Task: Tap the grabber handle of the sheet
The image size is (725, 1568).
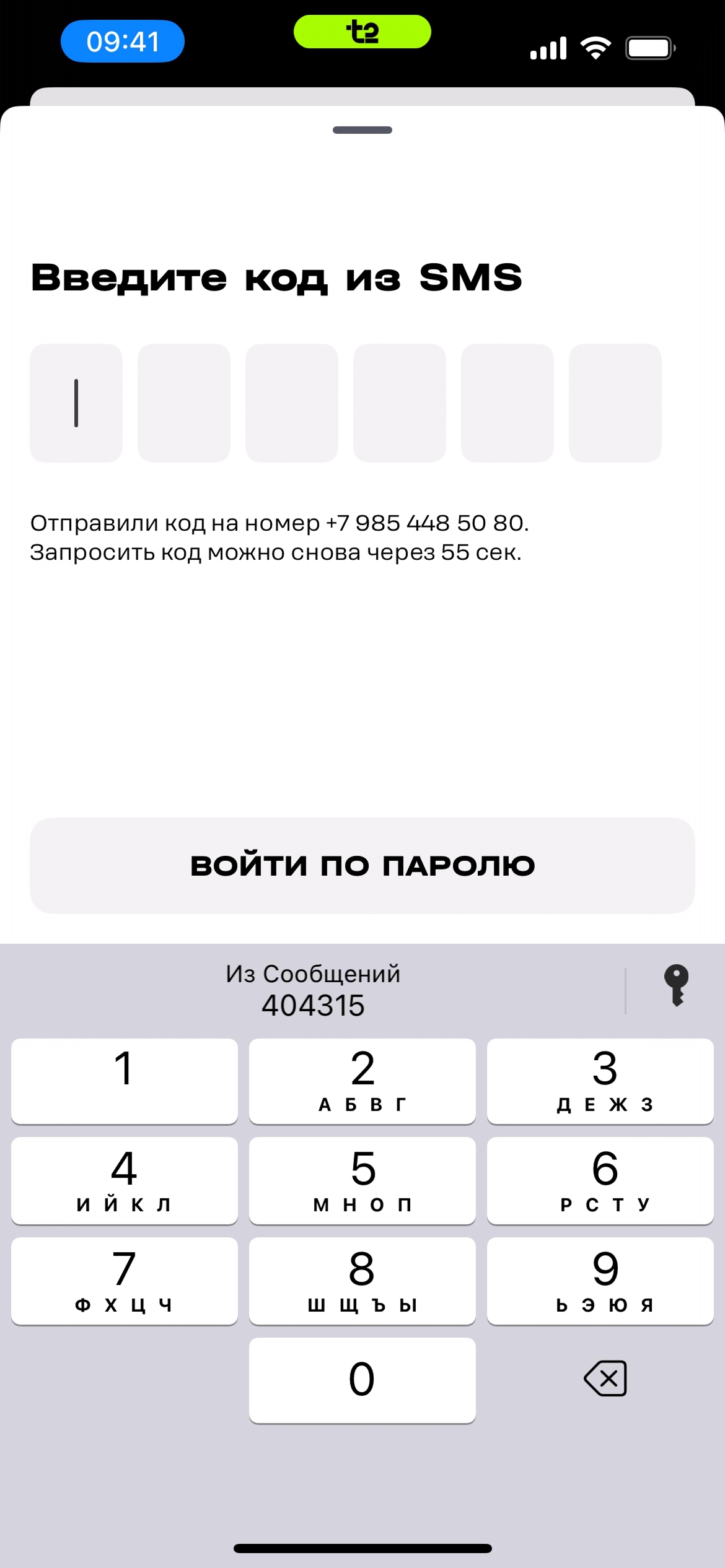Action: click(362, 130)
